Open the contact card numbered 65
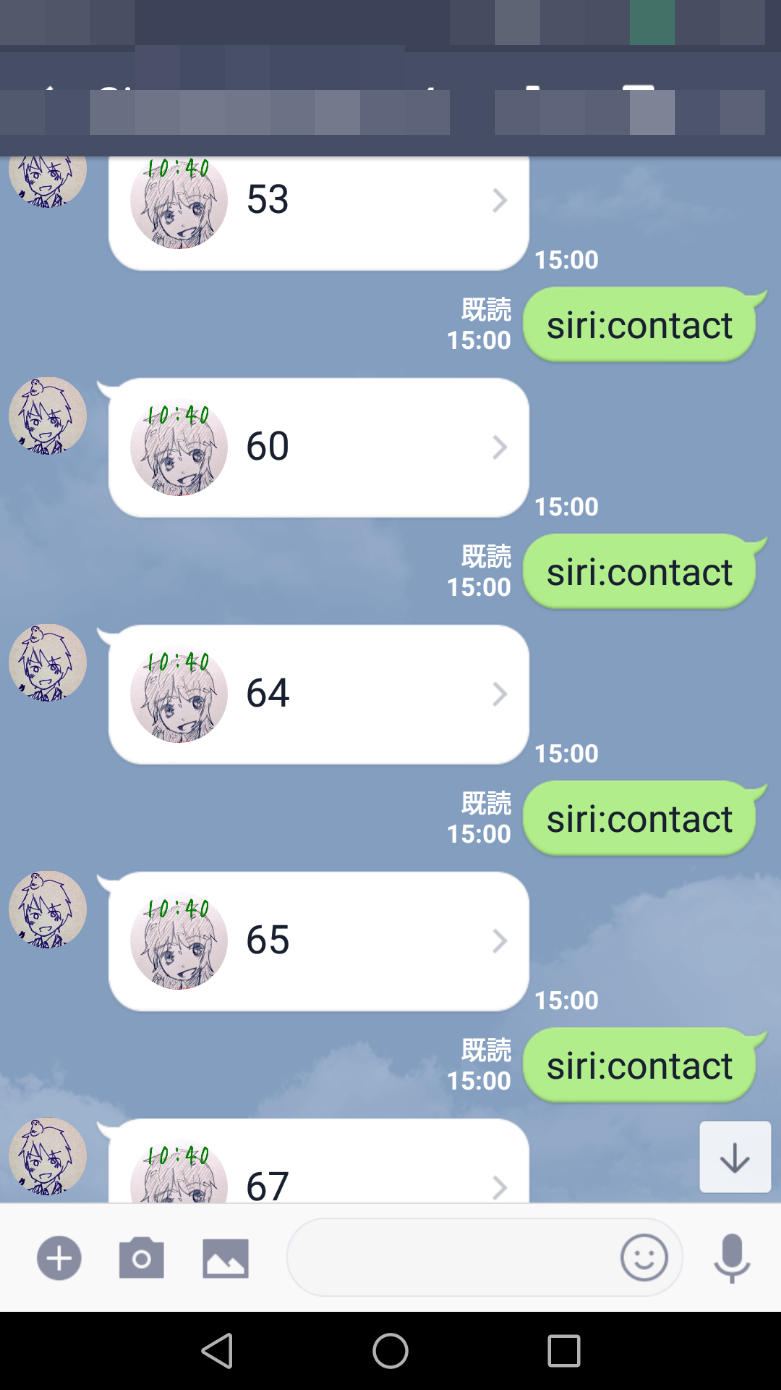The width and height of the screenshot is (781, 1390). pos(318,941)
